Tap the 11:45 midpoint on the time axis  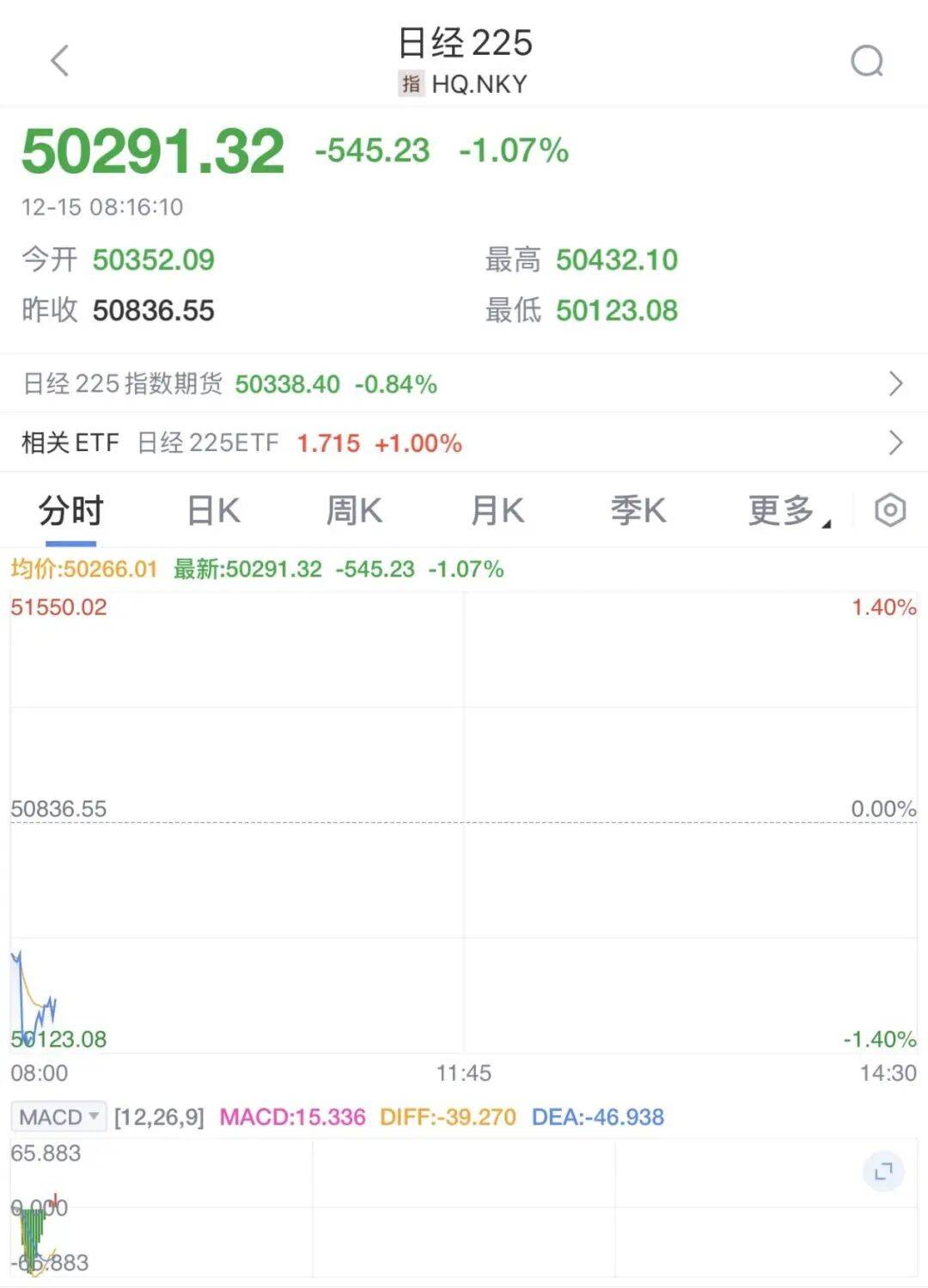tap(464, 1073)
